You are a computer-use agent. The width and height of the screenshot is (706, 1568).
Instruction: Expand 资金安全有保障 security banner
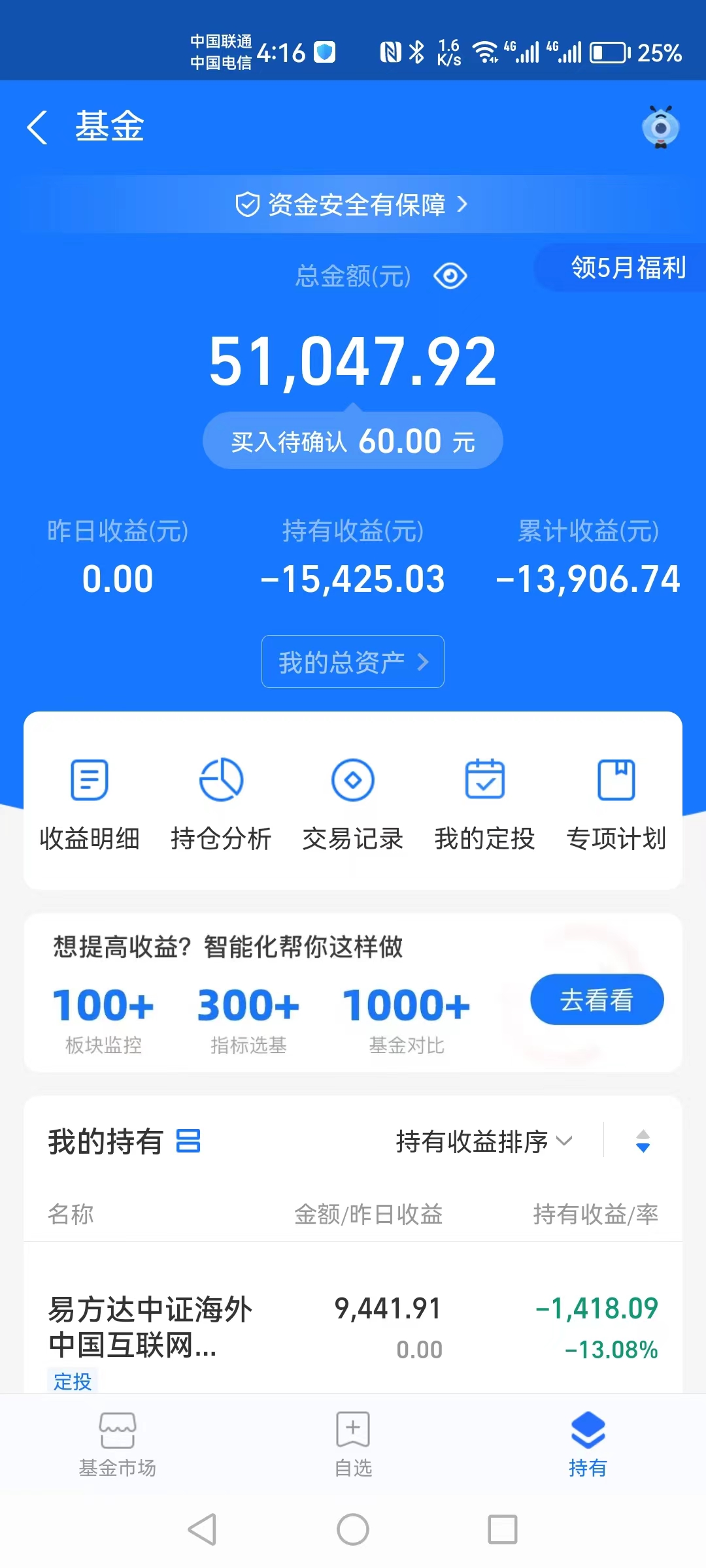[x=353, y=204]
